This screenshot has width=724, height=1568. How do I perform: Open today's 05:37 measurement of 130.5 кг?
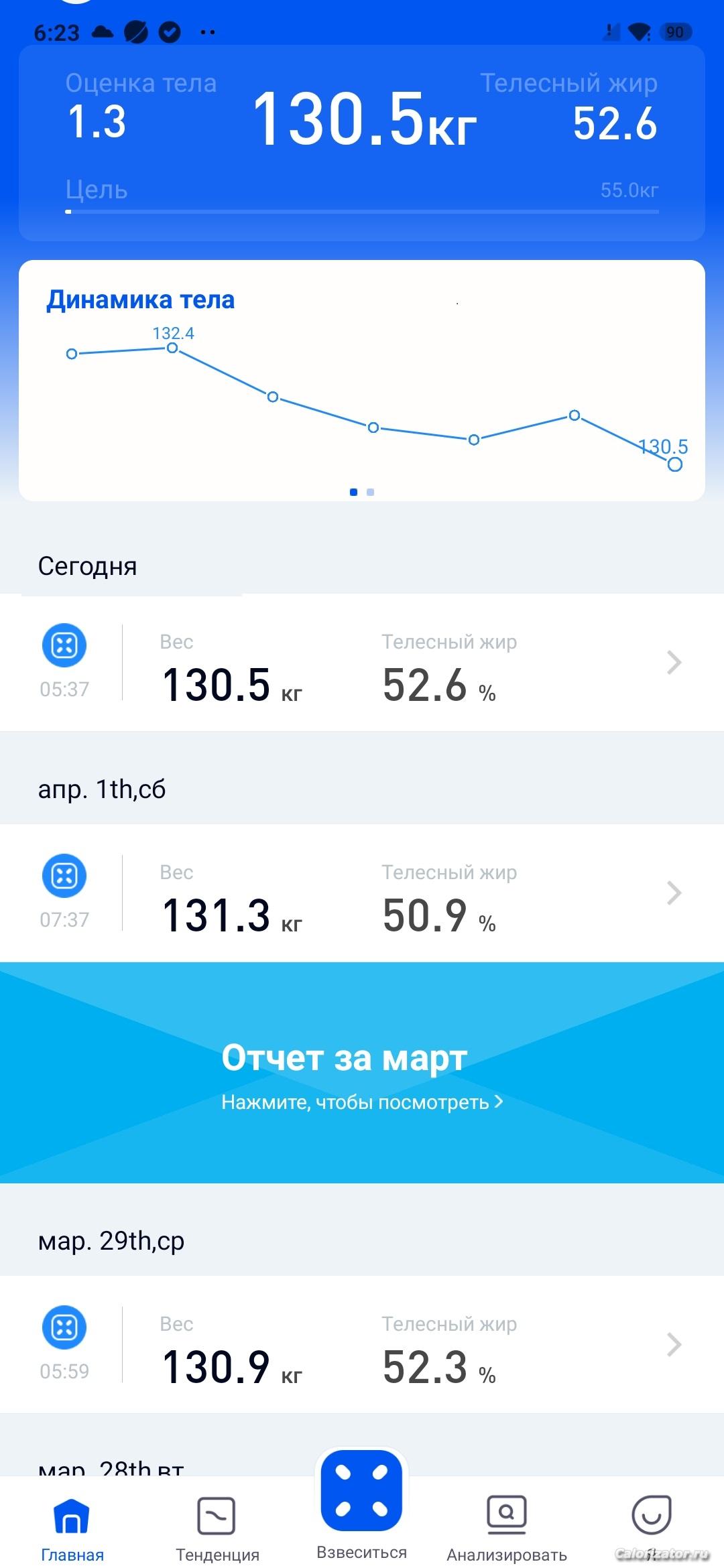click(x=362, y=662)
